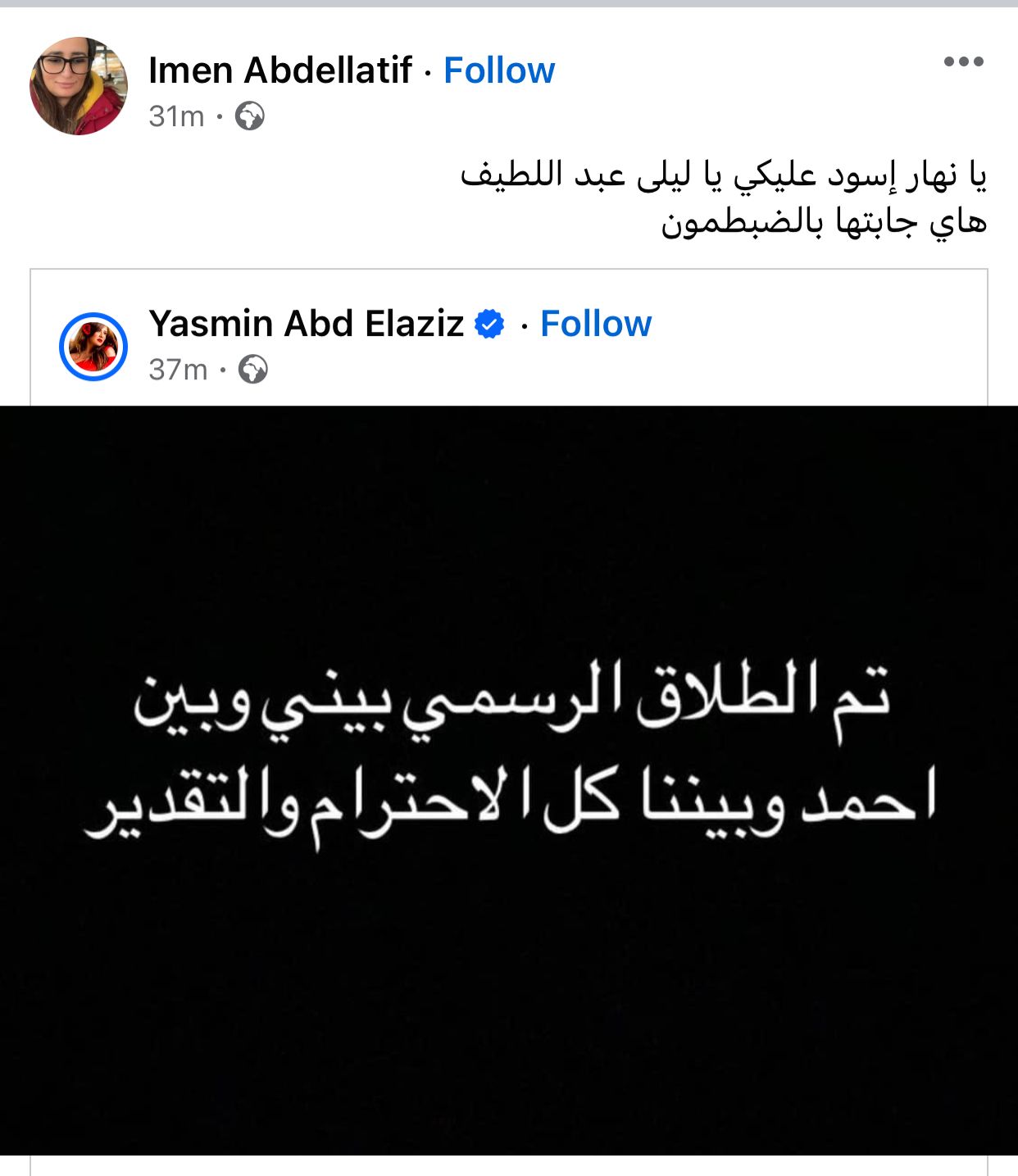Screen dimensions: 1018x1176
Task: Follow Yasmin Abd Elaziz
Action: click(596, 324)
